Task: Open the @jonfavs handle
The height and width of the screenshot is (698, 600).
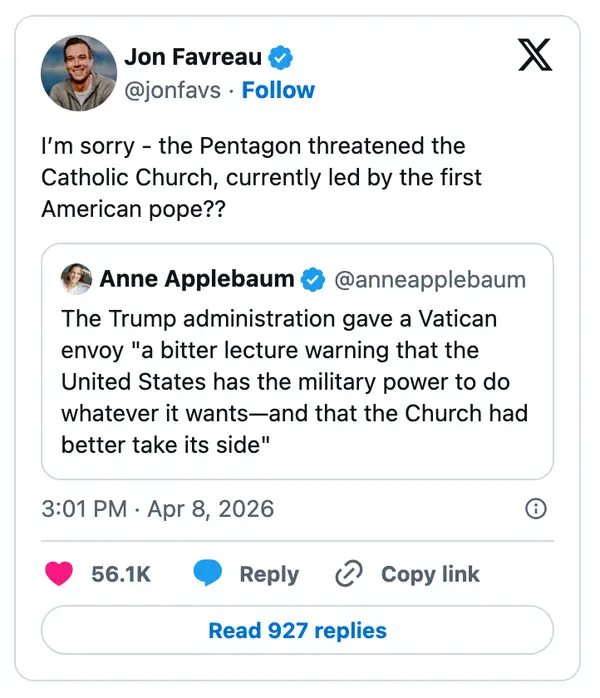Action: pyautogui.click(x=172, y=90)
